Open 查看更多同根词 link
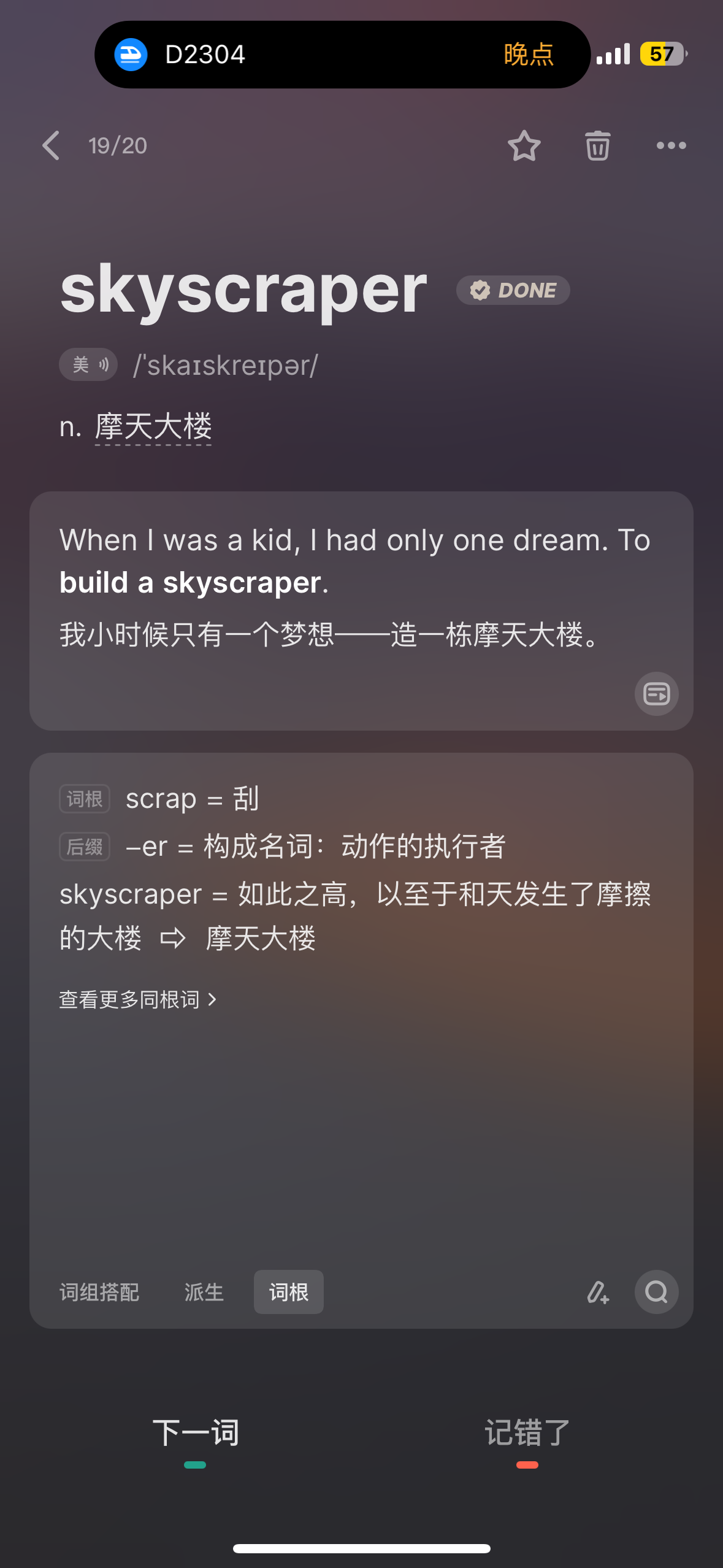The height and width of the screenshot is (1568, 723). [x=138, y=999]
